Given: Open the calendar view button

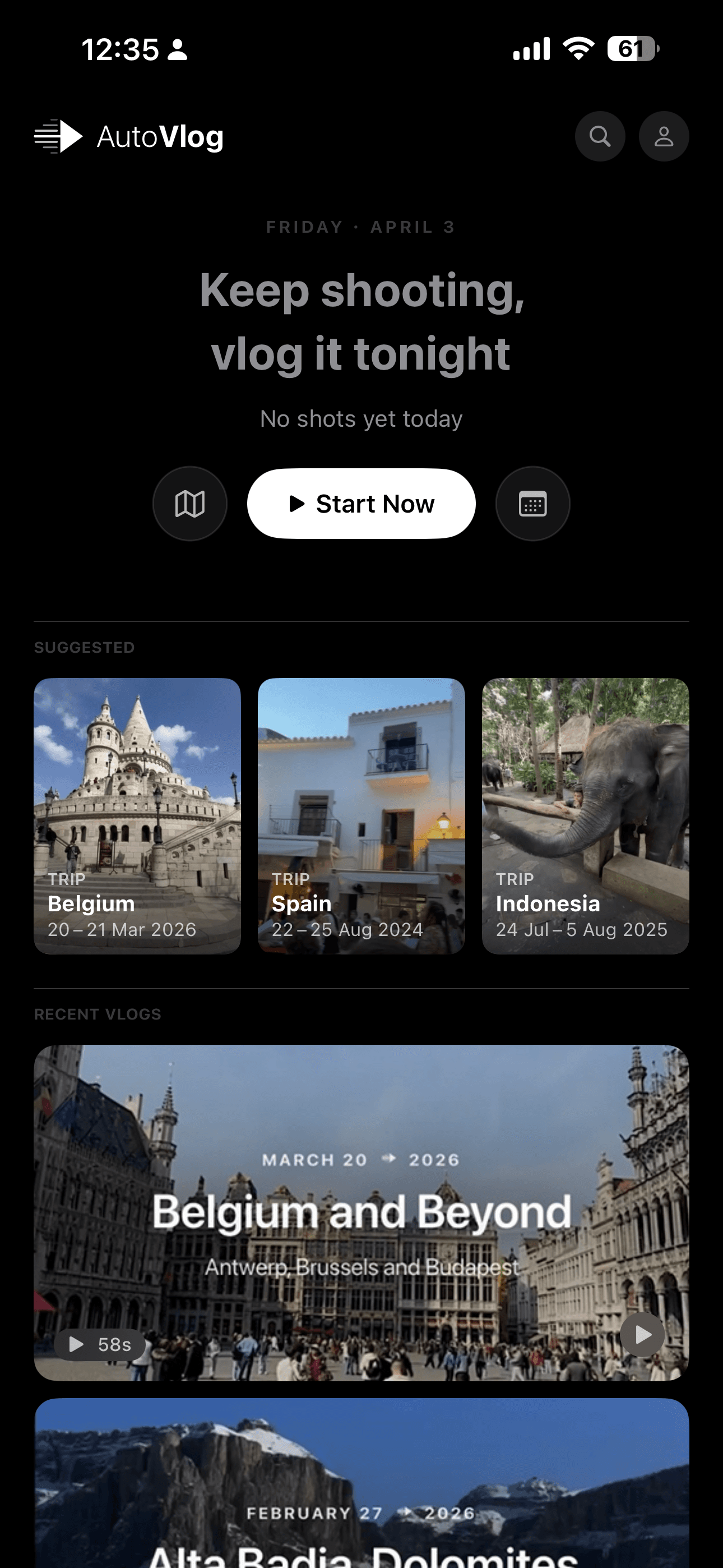Looking at the screenshot, I should click(532, 504).
